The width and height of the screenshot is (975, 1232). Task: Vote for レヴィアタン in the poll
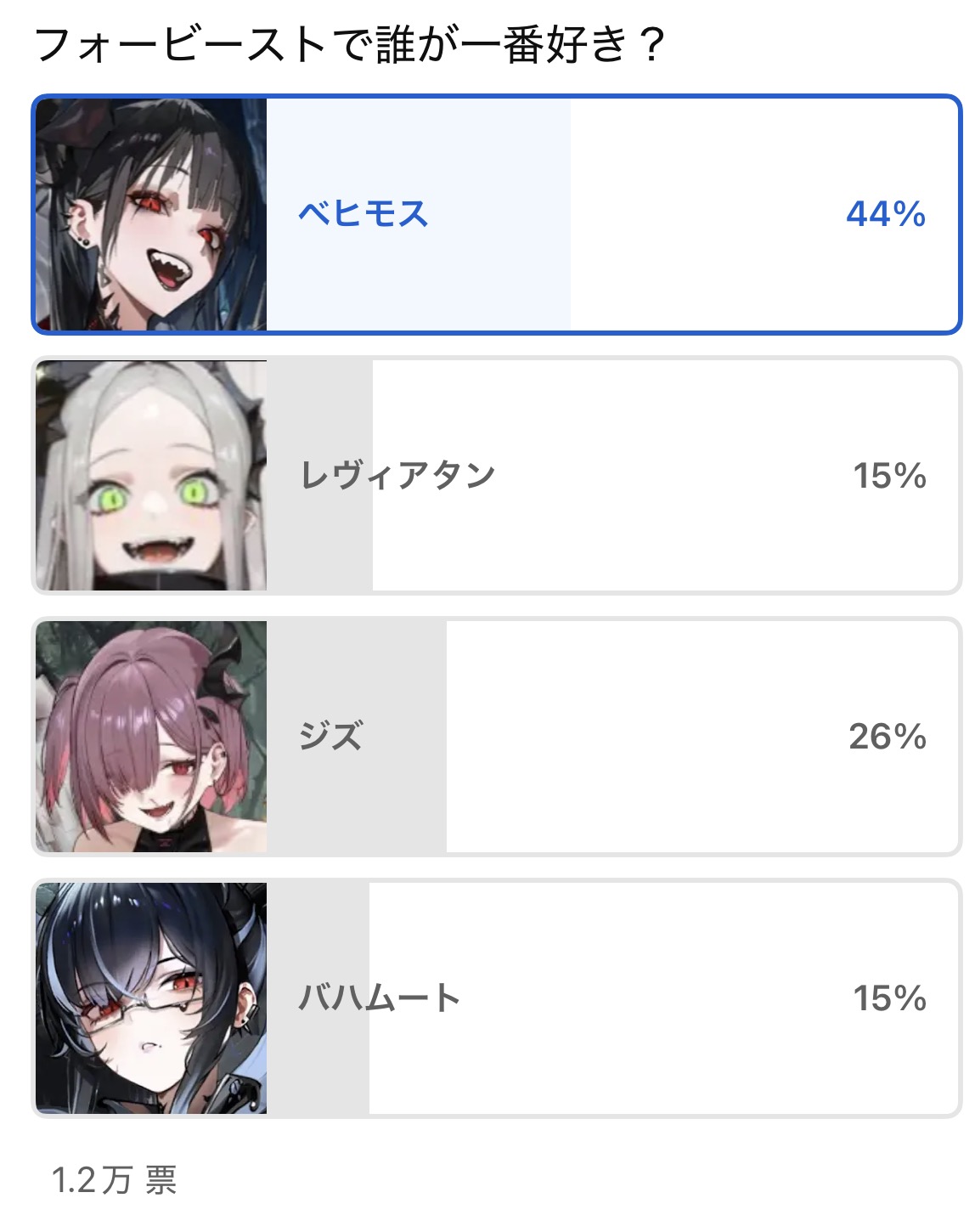[497, 476]
